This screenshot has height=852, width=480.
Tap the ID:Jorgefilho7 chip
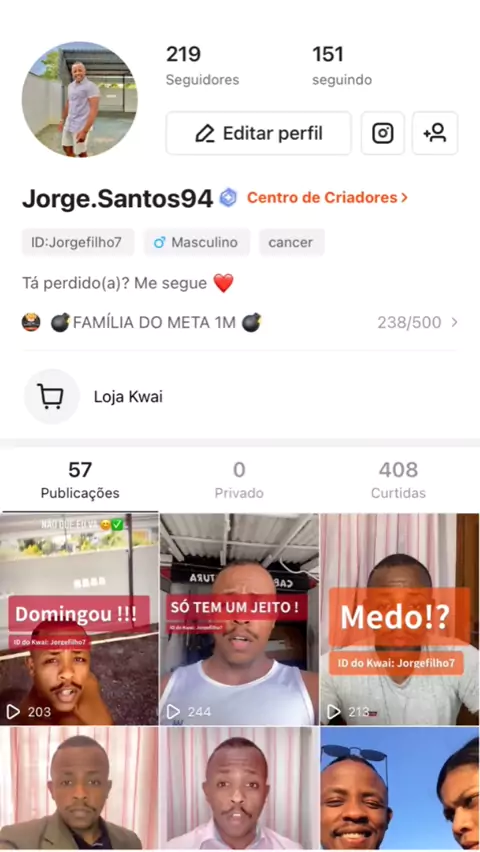[x=78, y=242]
